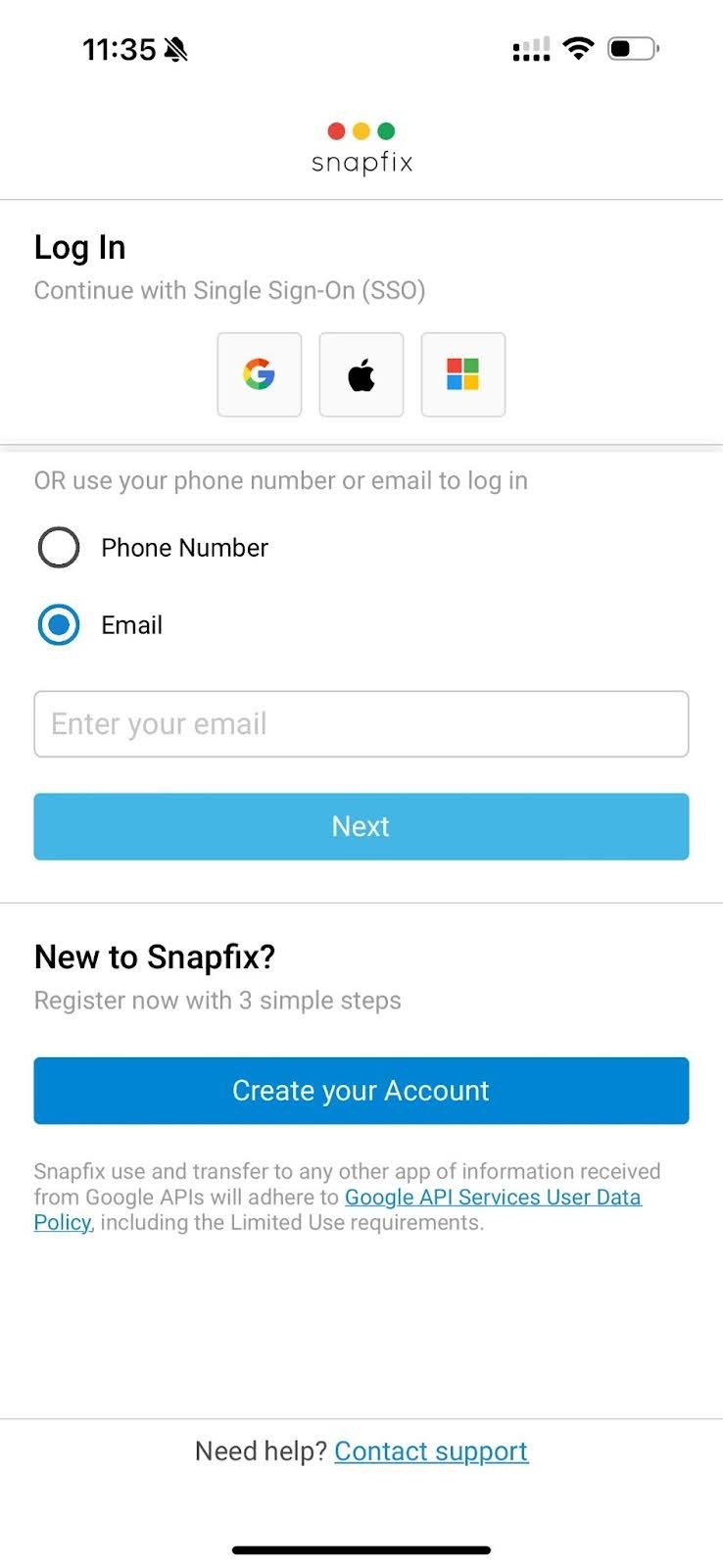Open Contact support

click(431, 1450)
